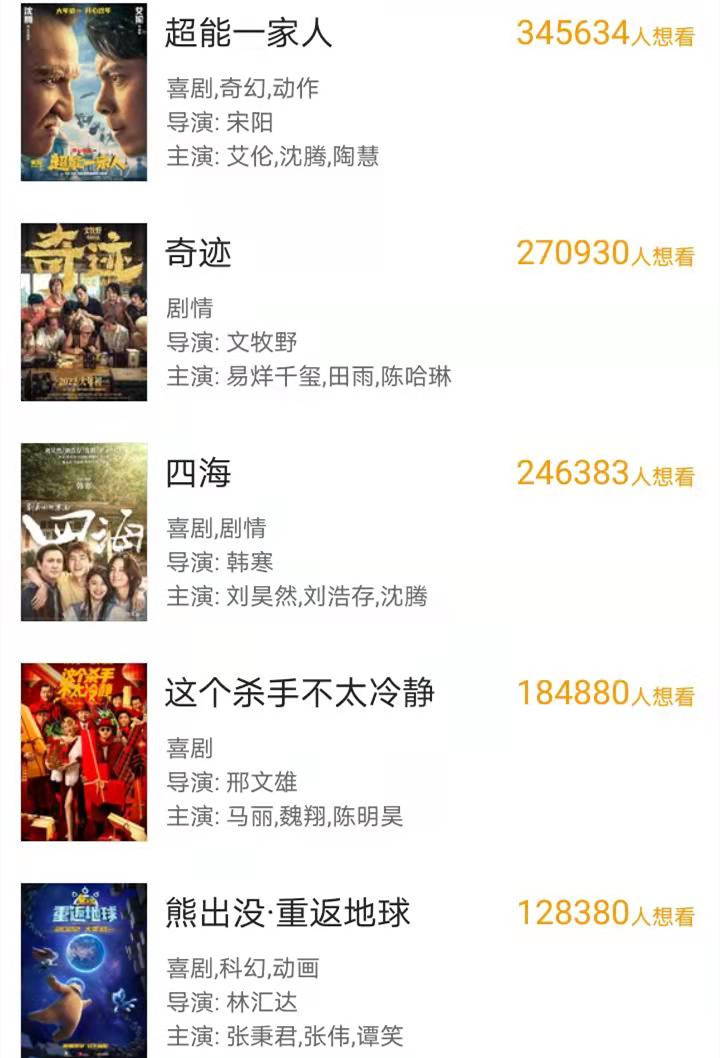Tap the 熊出没·重返地球 entry
Viewport: 720px width, 1058px height.
pos(288,913)
